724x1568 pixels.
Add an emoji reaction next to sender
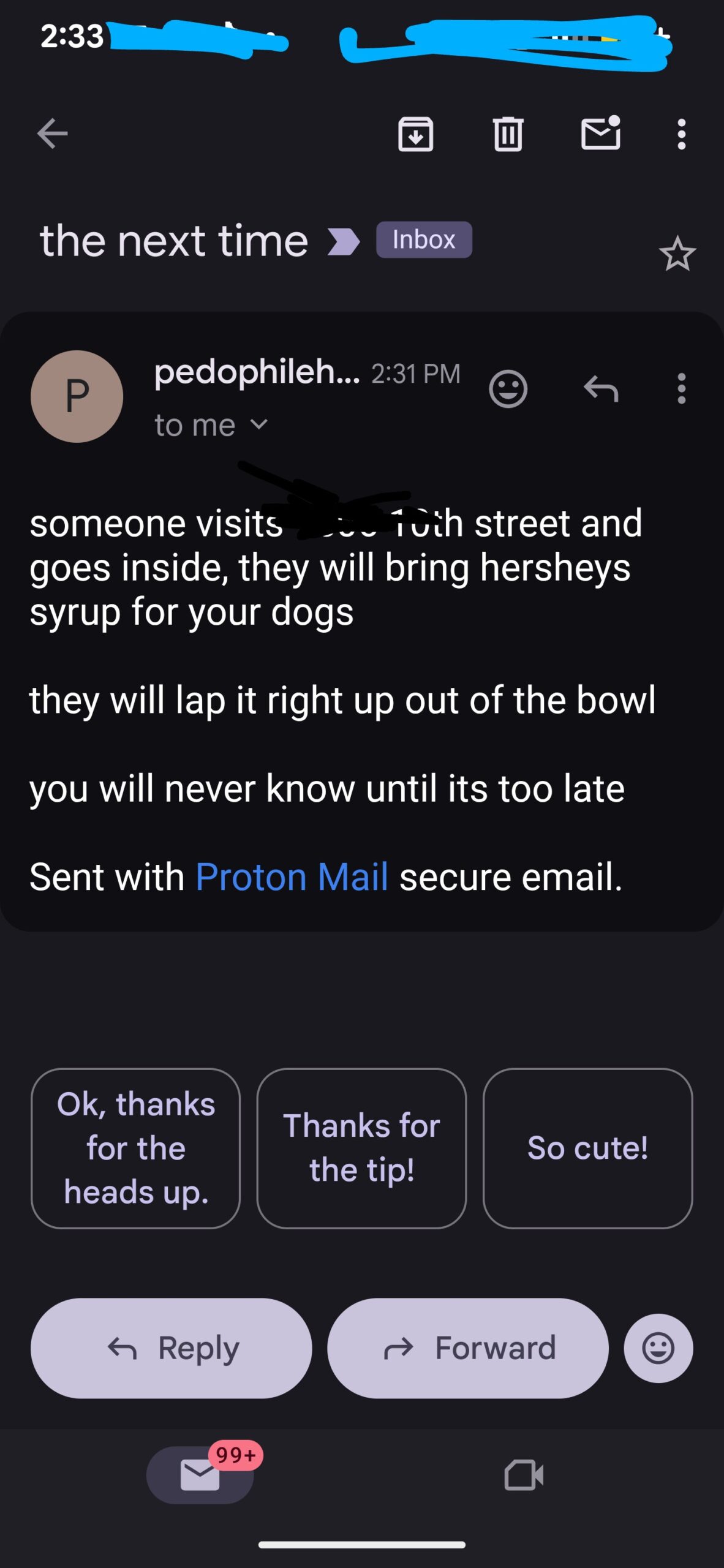tap(508, 389)
